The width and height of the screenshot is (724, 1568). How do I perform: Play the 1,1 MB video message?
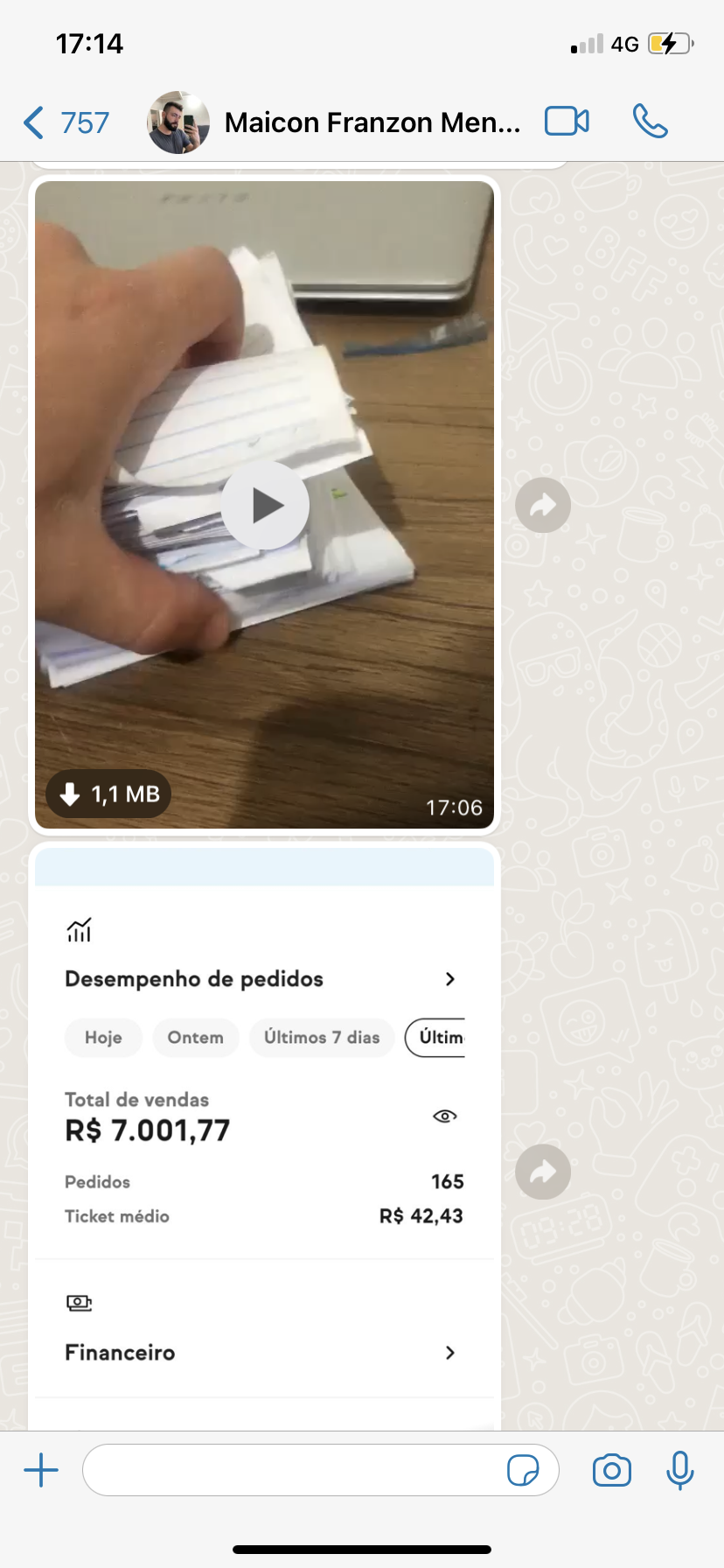pyautogui.click(x=265, y=506)
